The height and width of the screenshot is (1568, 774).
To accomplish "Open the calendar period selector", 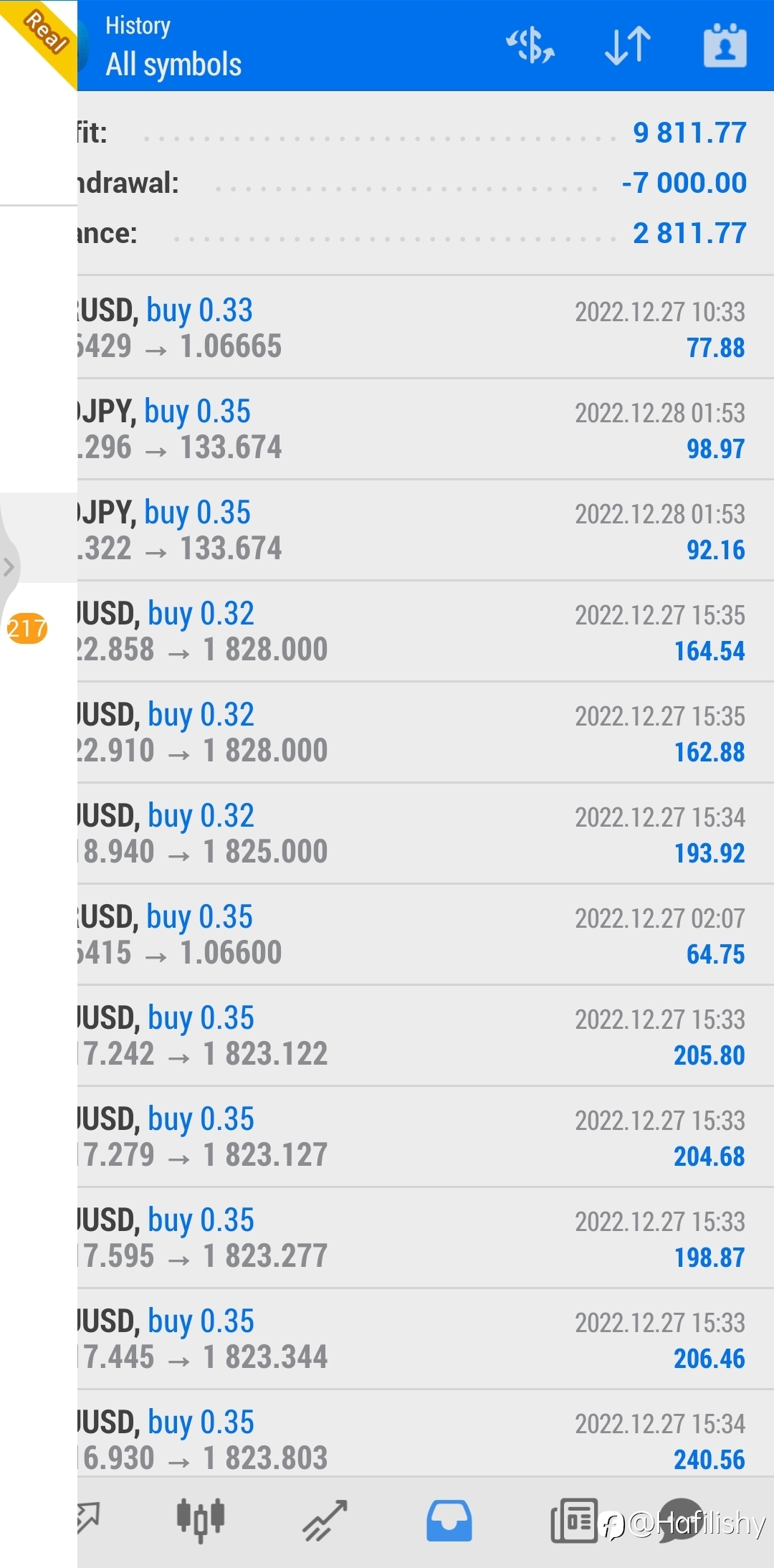I will pyautogui.click(x=725, y=46).
